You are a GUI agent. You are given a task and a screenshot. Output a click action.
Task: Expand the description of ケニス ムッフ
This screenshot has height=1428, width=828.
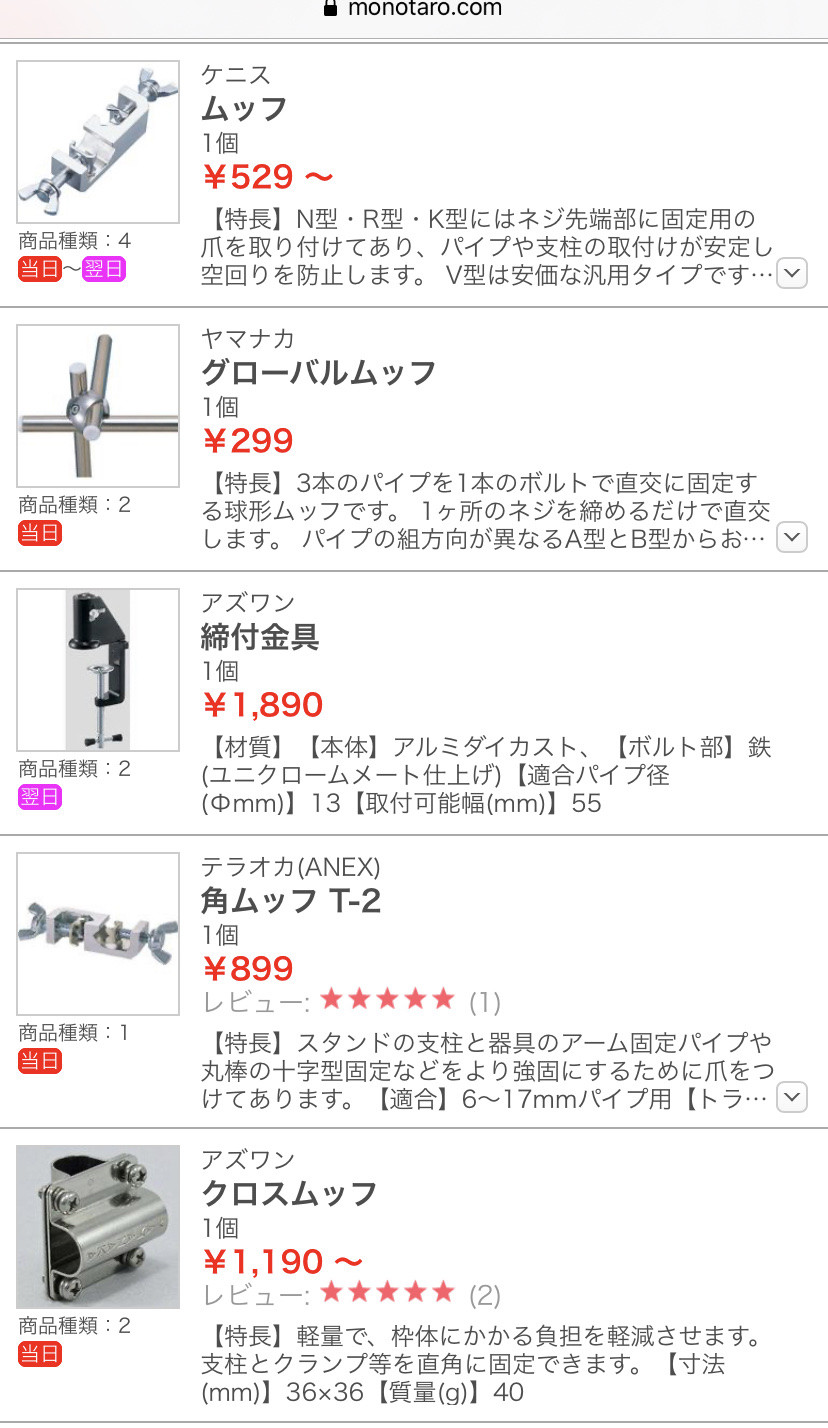pyautogui.click(x=792, y=273)
